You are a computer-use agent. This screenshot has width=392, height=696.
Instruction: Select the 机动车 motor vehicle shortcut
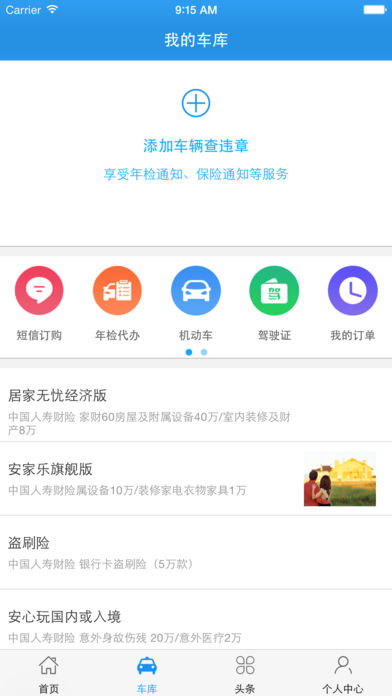[196, 304]
